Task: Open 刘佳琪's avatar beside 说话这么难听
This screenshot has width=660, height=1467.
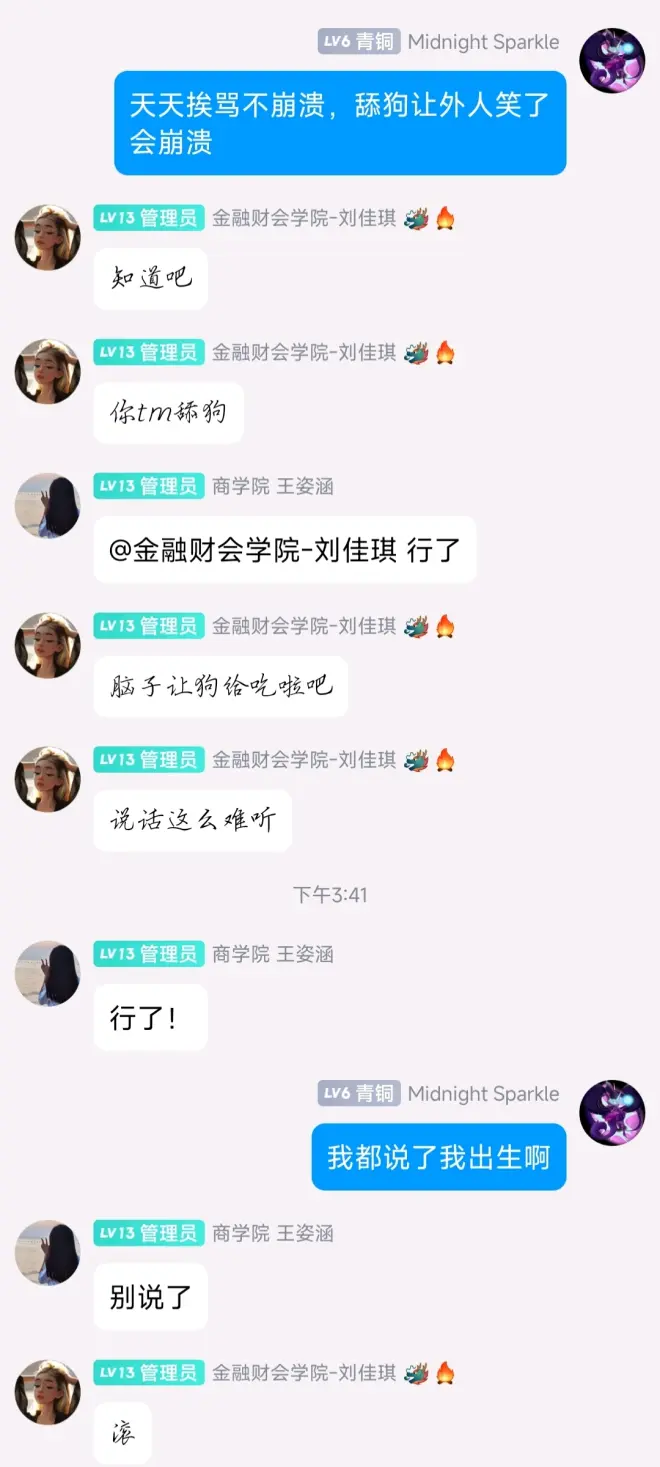Action: pyautogui.click(x=47, y=779)
